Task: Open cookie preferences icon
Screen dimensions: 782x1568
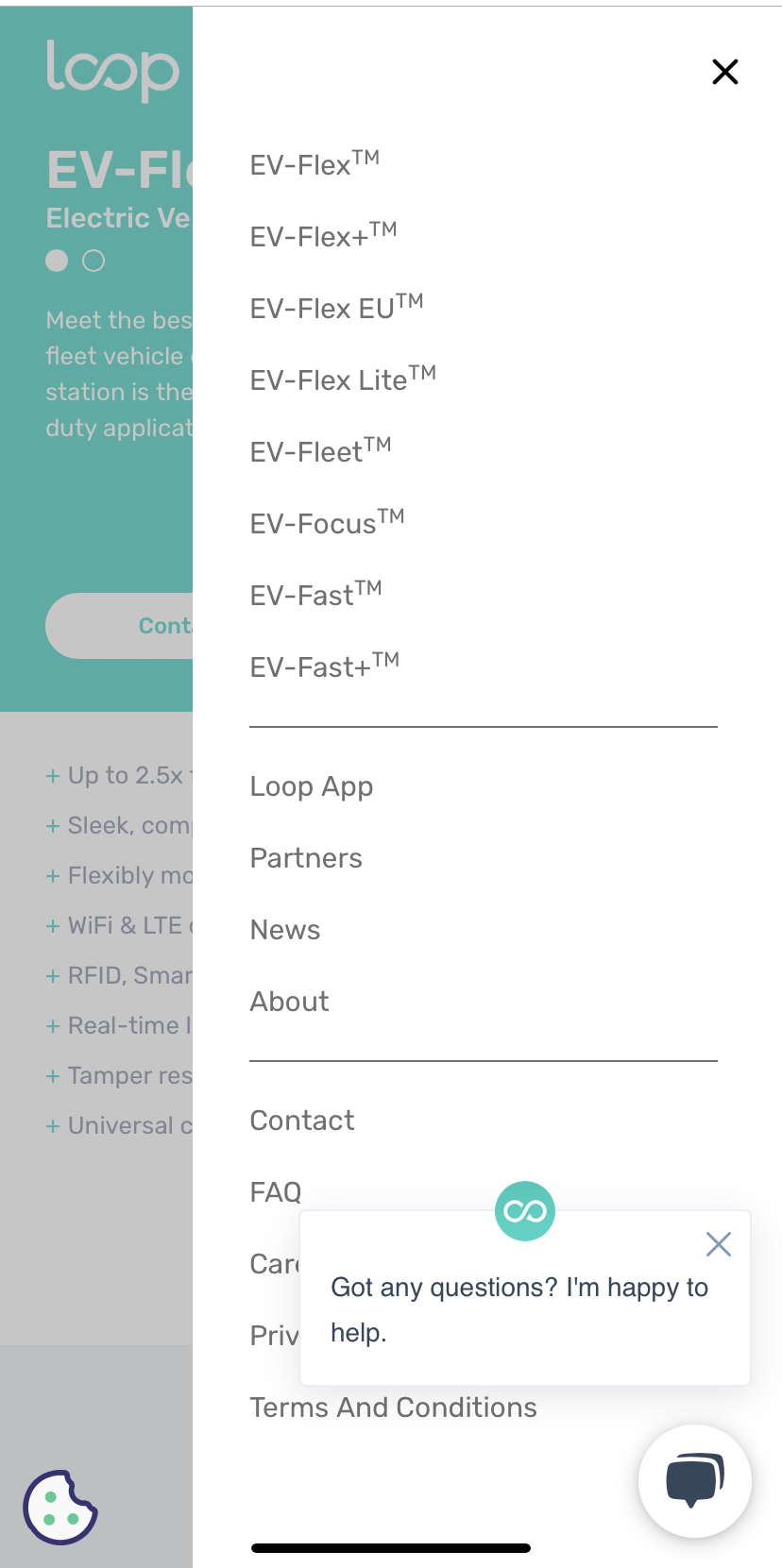Action: [60, 1508]
